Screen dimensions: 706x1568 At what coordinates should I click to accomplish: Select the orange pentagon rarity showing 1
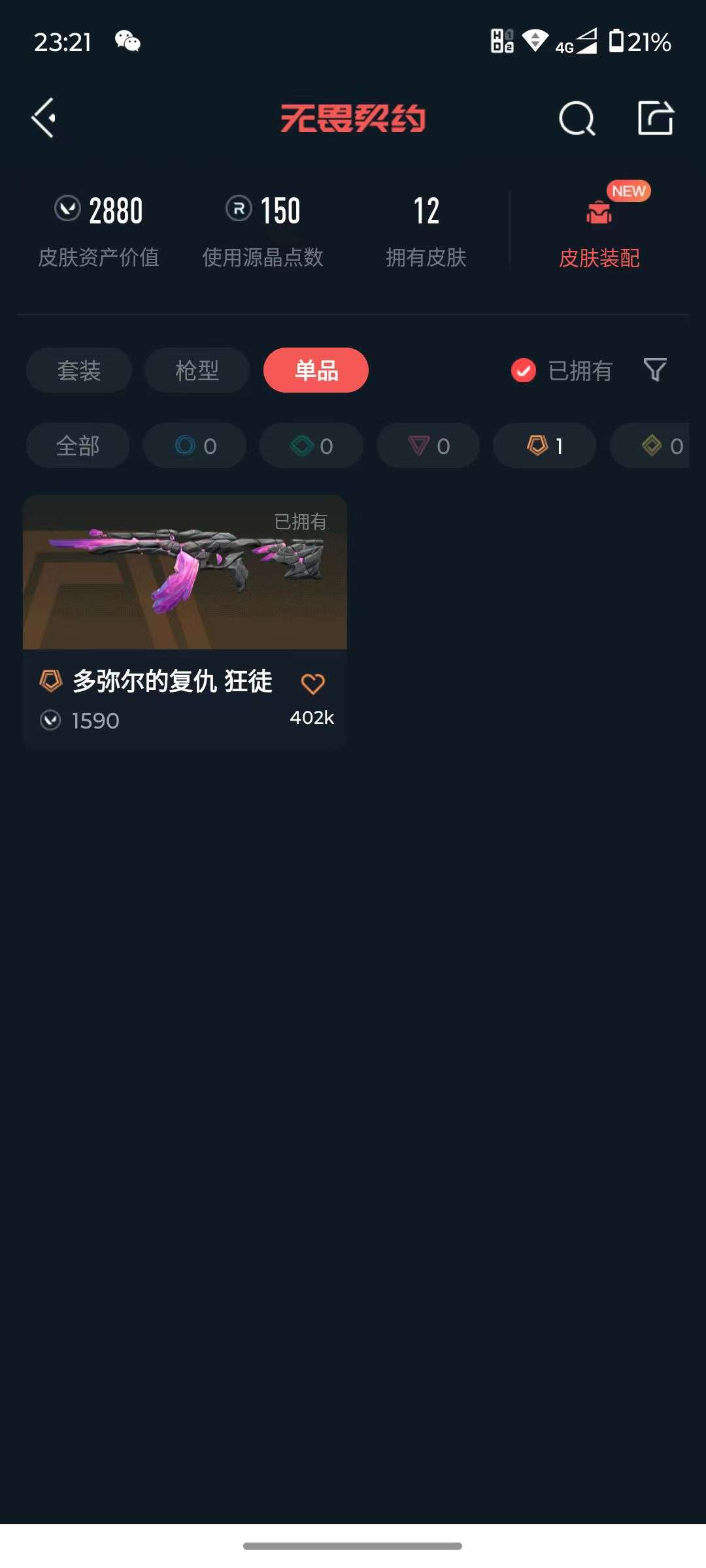[x=544, y=446]
